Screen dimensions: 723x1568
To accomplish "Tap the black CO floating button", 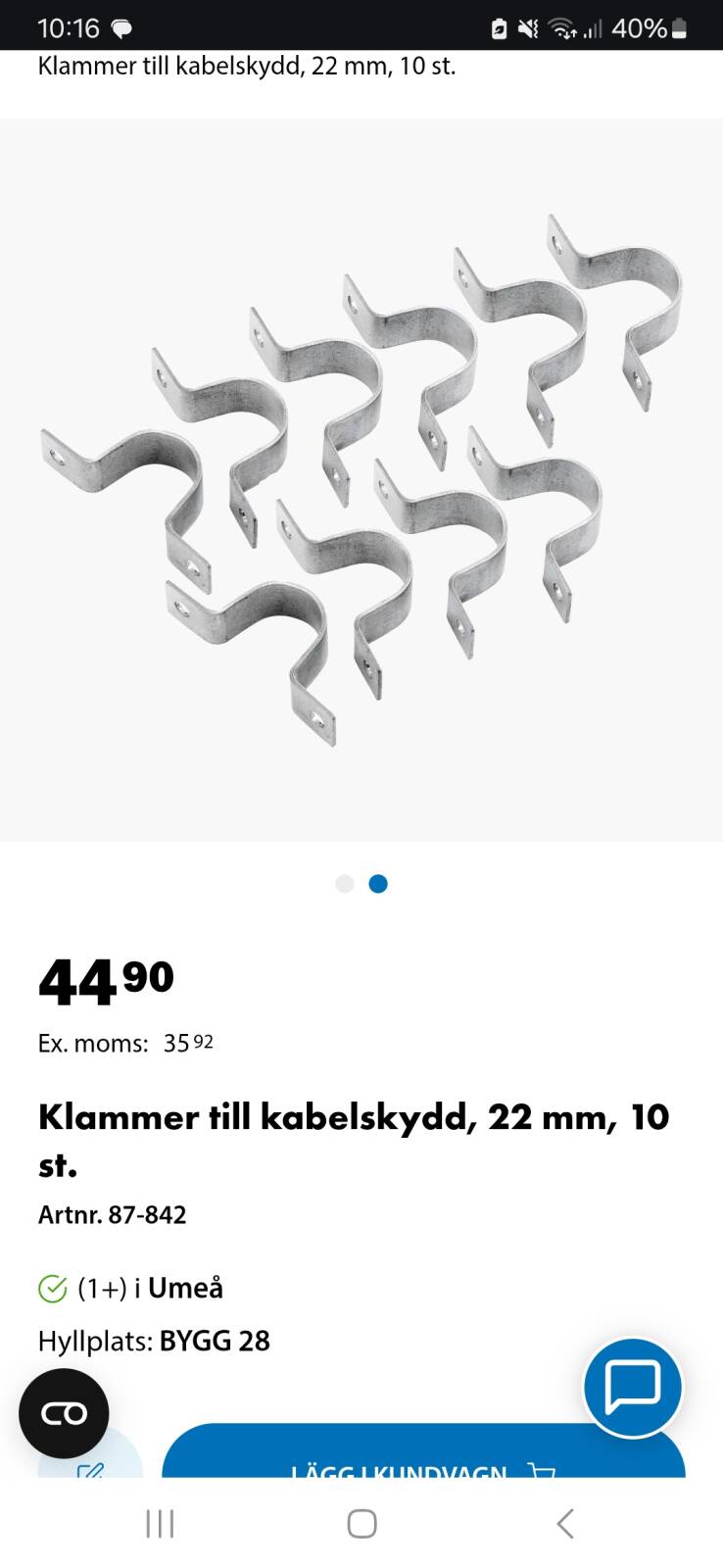I will (64, 1413).
